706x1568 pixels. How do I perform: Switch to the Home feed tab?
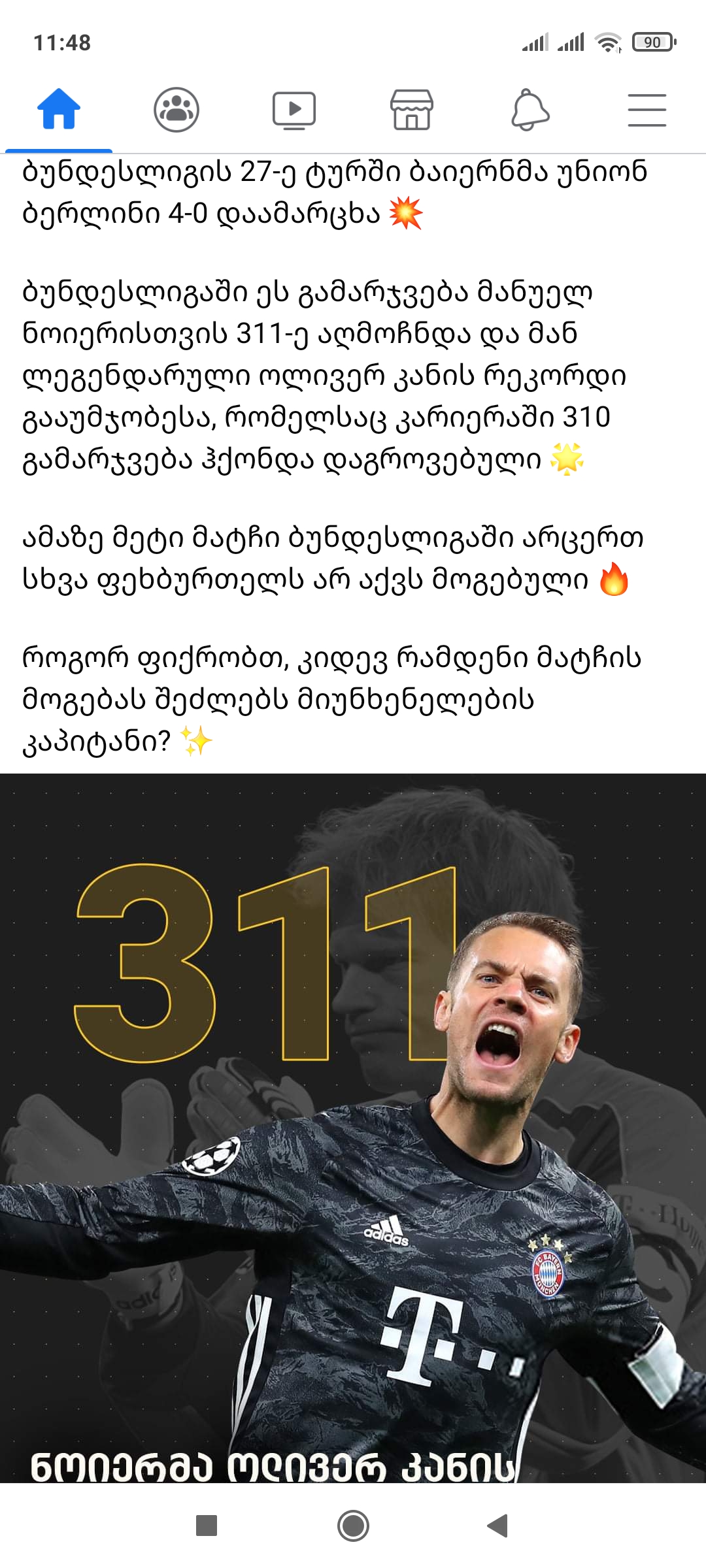[x=59, y=110]
